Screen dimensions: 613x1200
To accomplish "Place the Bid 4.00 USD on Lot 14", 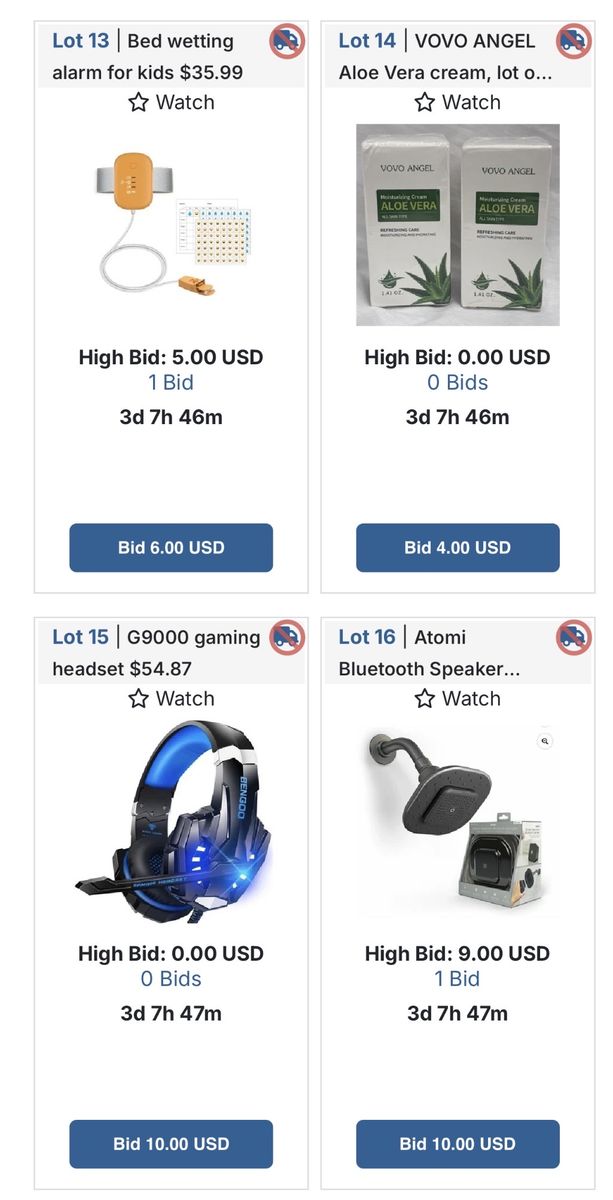I will 457,547.
